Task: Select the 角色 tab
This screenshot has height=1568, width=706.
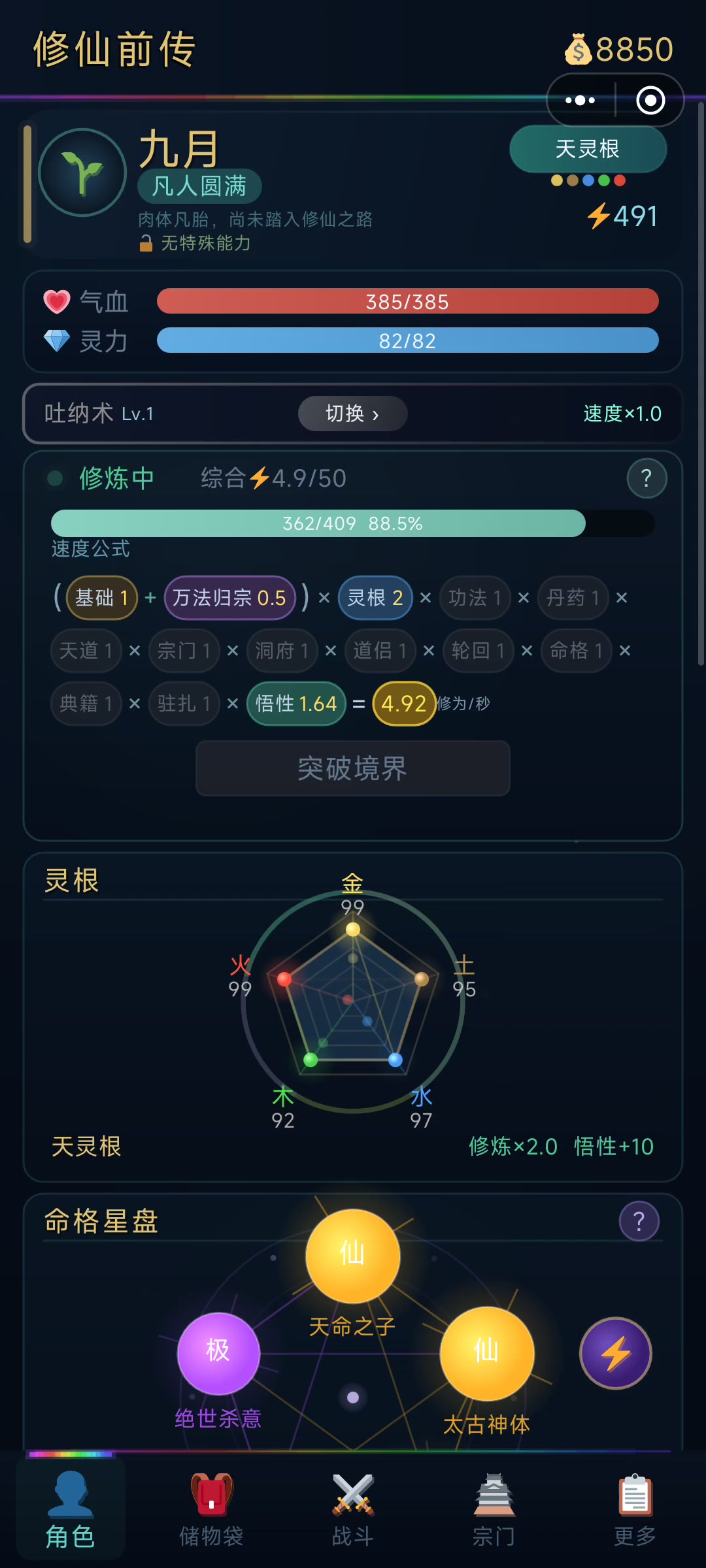Action: [71, 1510]
